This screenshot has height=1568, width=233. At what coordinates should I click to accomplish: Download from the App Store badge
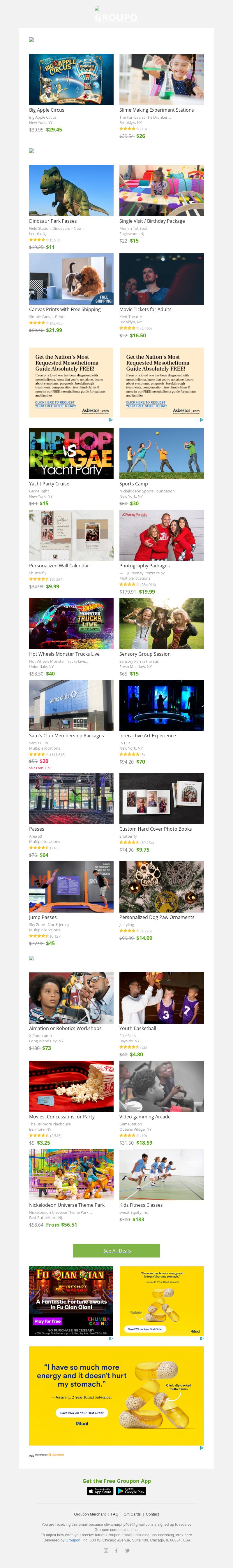pyautogui.click(x=100, y=1491)
